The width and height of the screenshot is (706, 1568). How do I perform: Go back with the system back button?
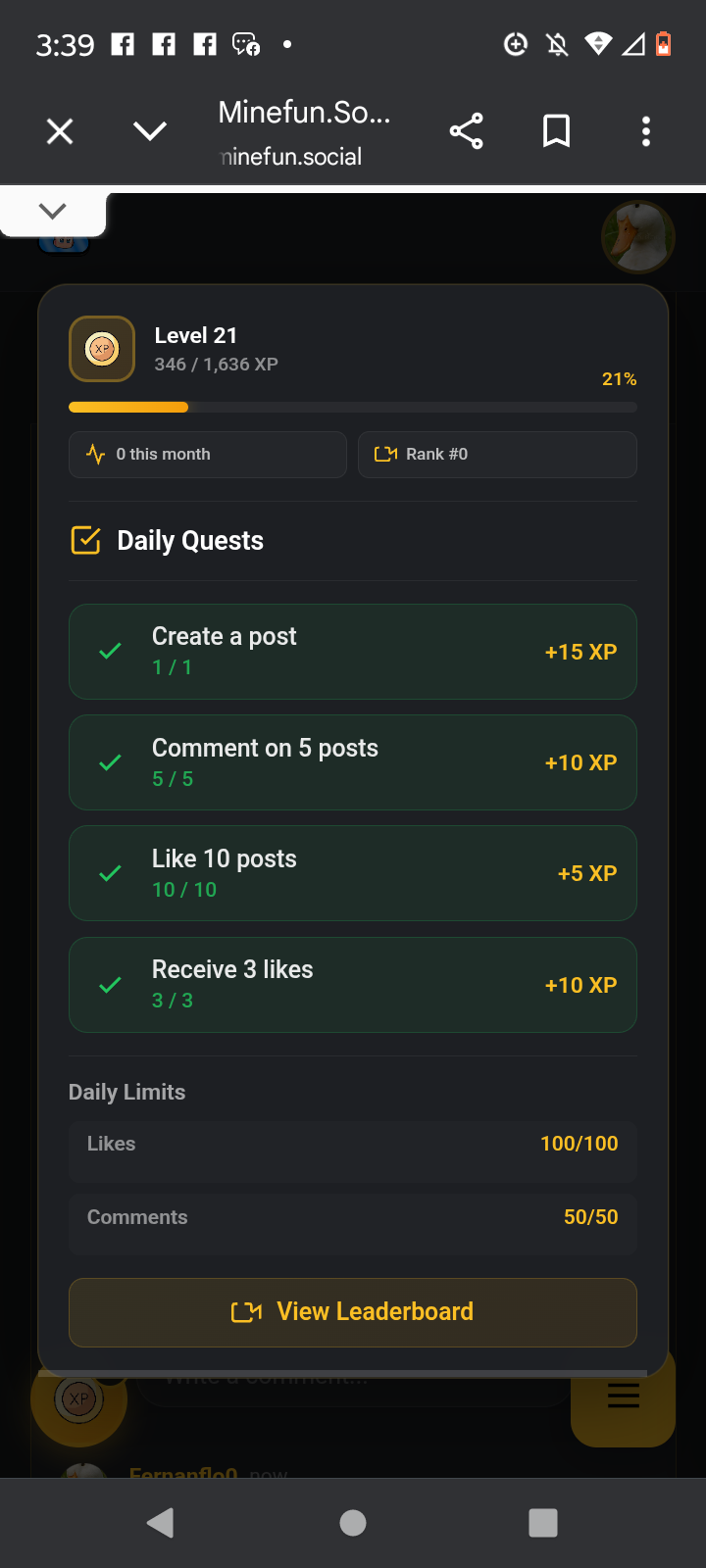pos(160,1523)
